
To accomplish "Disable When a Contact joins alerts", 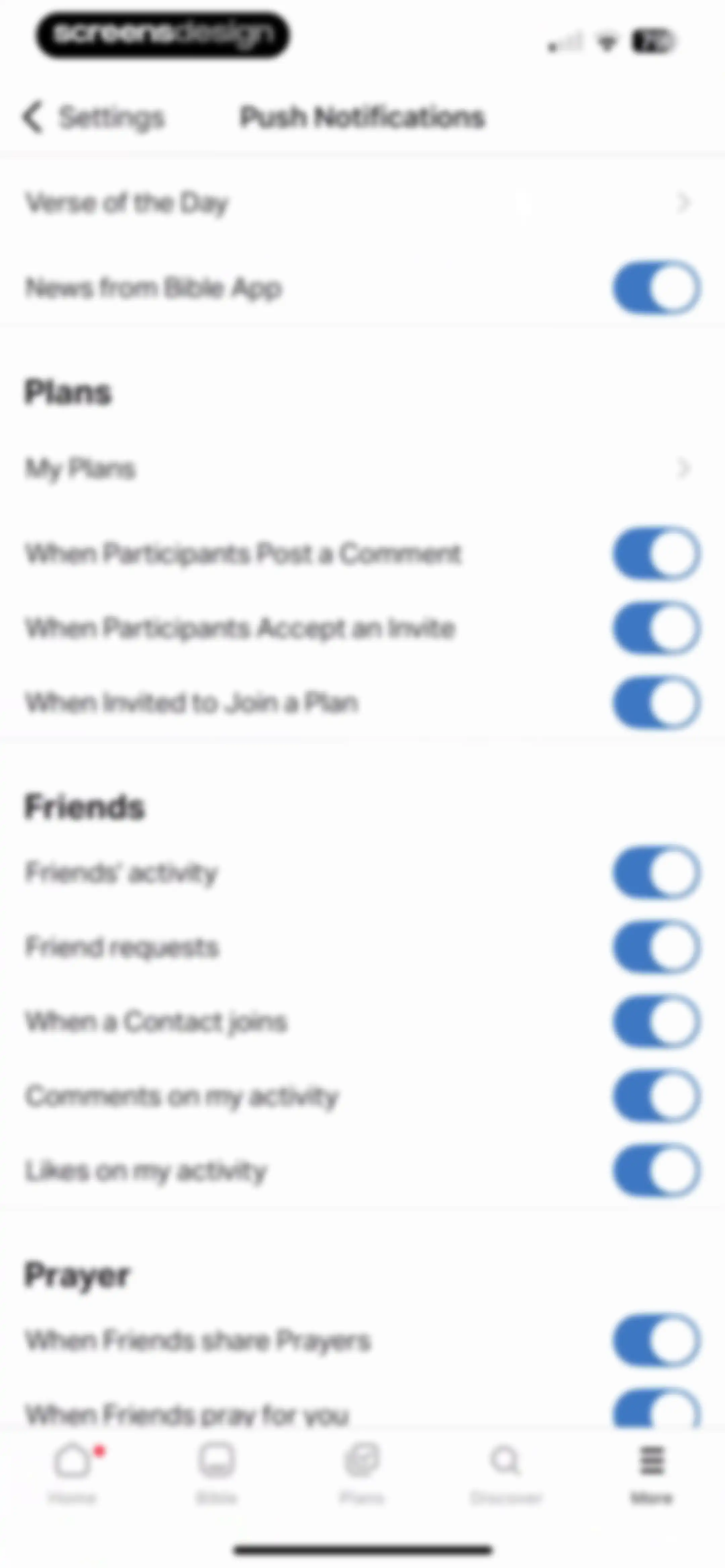I will pyautogui.click(x=656, y=1021).
